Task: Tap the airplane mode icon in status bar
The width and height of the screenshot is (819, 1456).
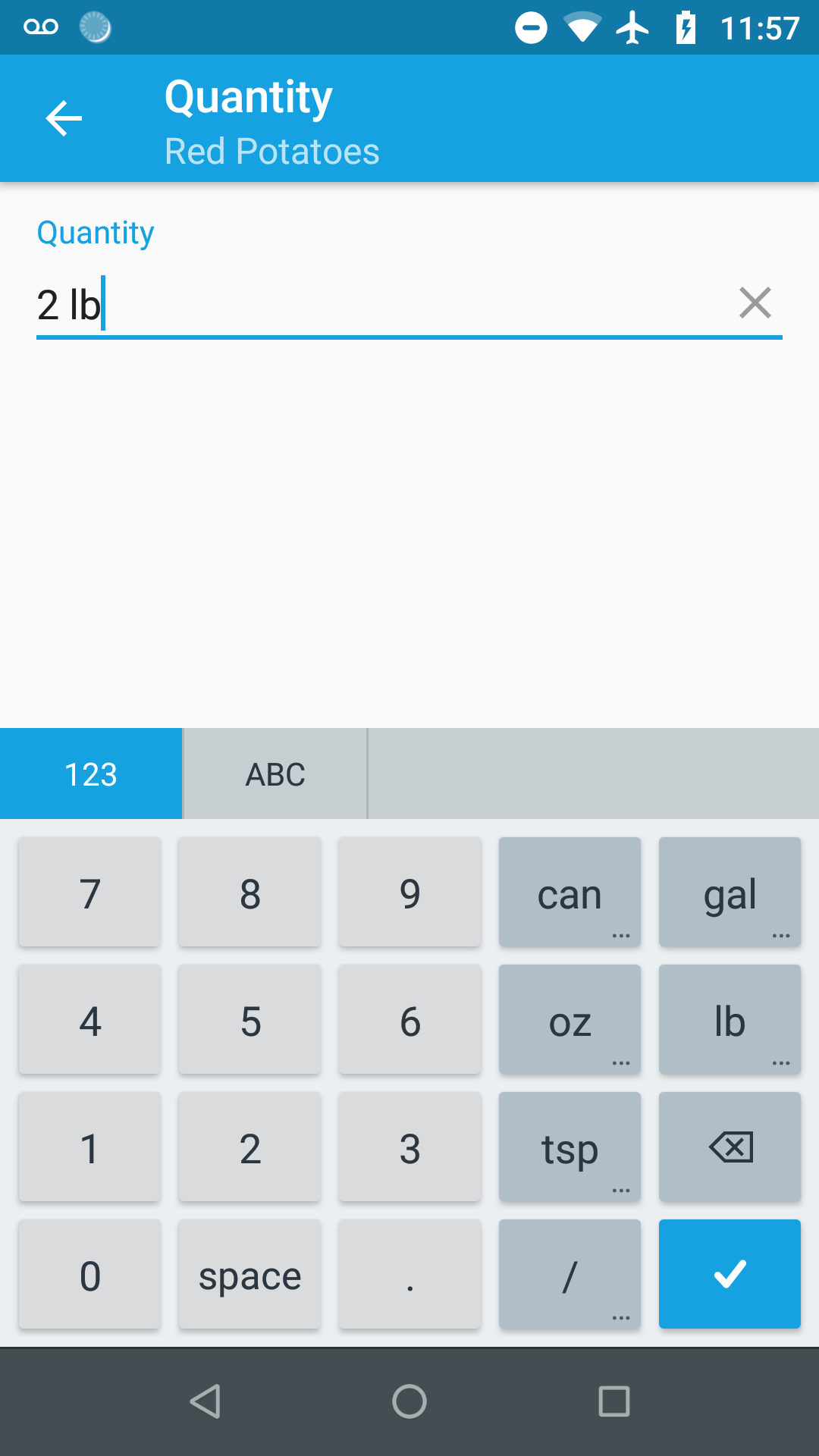Action: coord(634,27)
